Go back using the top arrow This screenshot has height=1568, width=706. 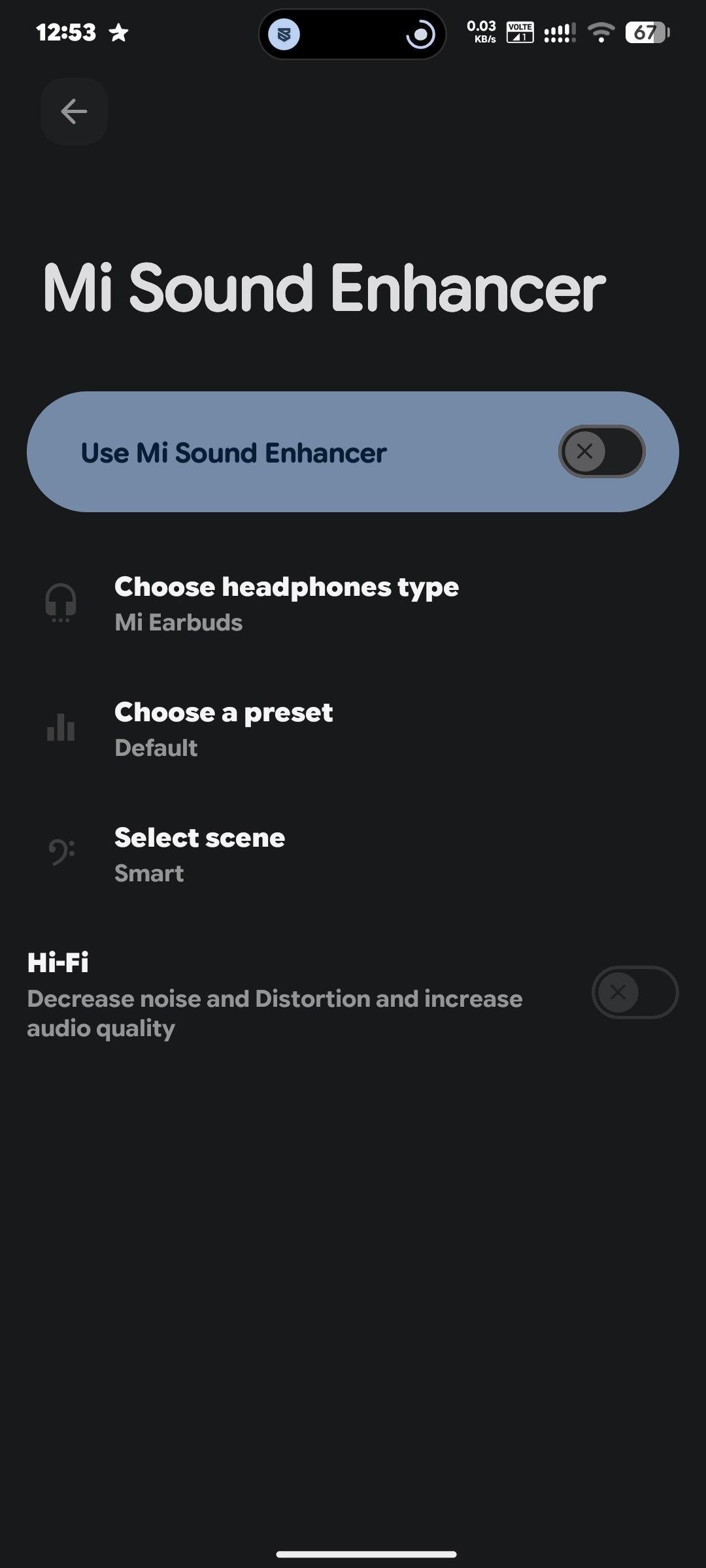coord(74,112)
